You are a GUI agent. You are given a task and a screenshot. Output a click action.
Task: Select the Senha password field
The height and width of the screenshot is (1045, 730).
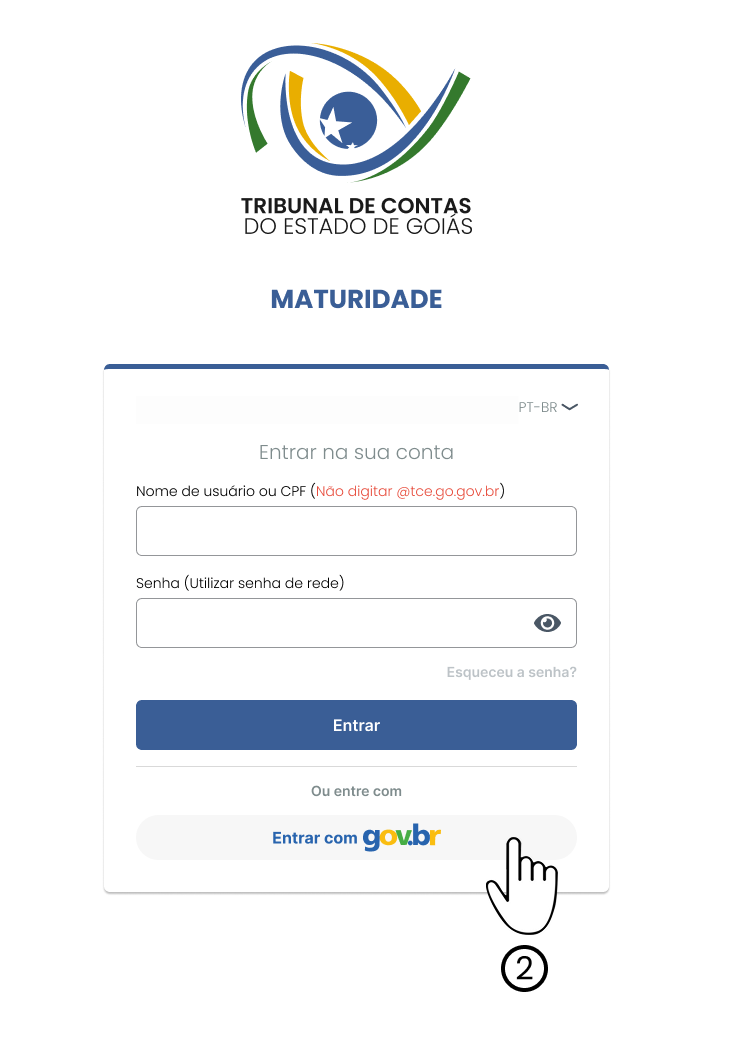click(330, 623)
